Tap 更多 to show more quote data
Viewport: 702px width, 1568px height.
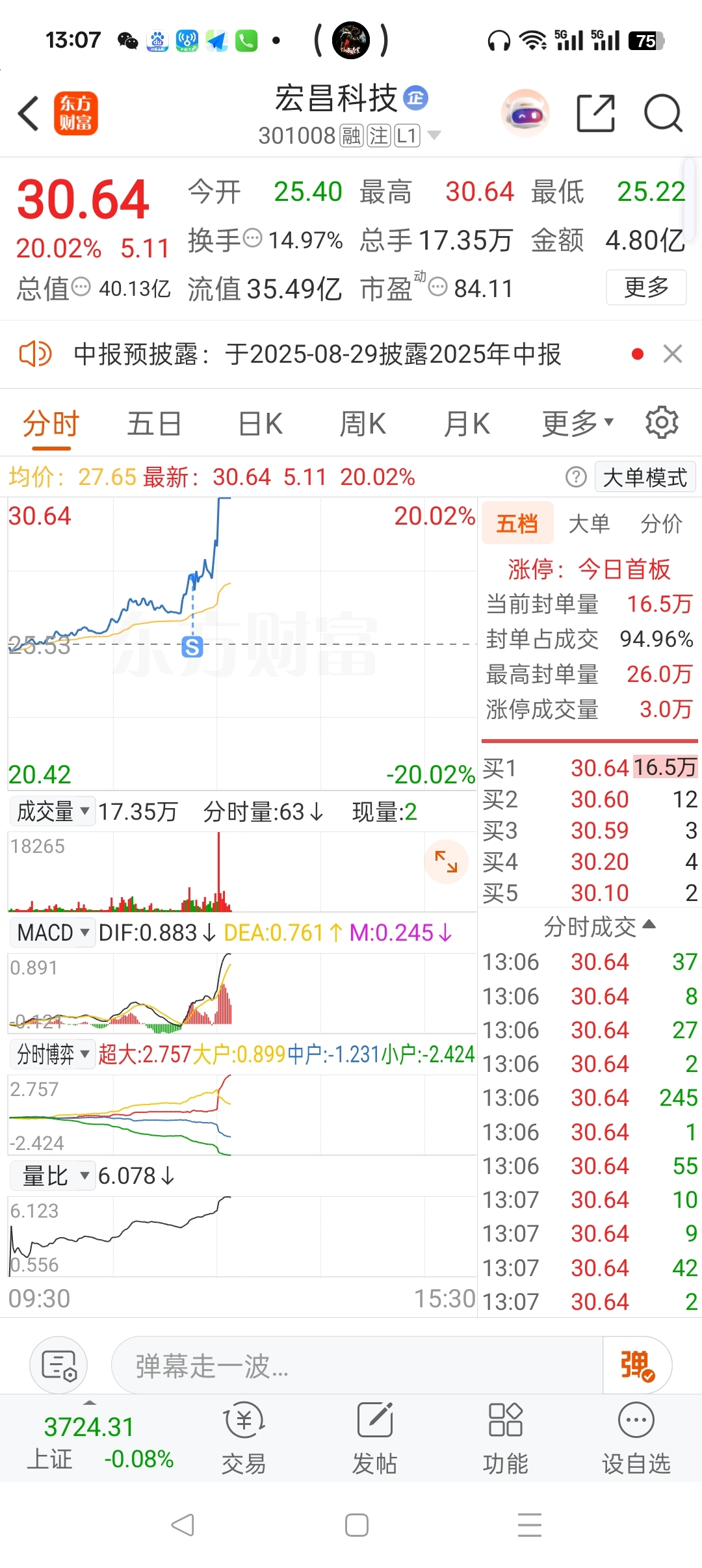(x=646, y=287)
